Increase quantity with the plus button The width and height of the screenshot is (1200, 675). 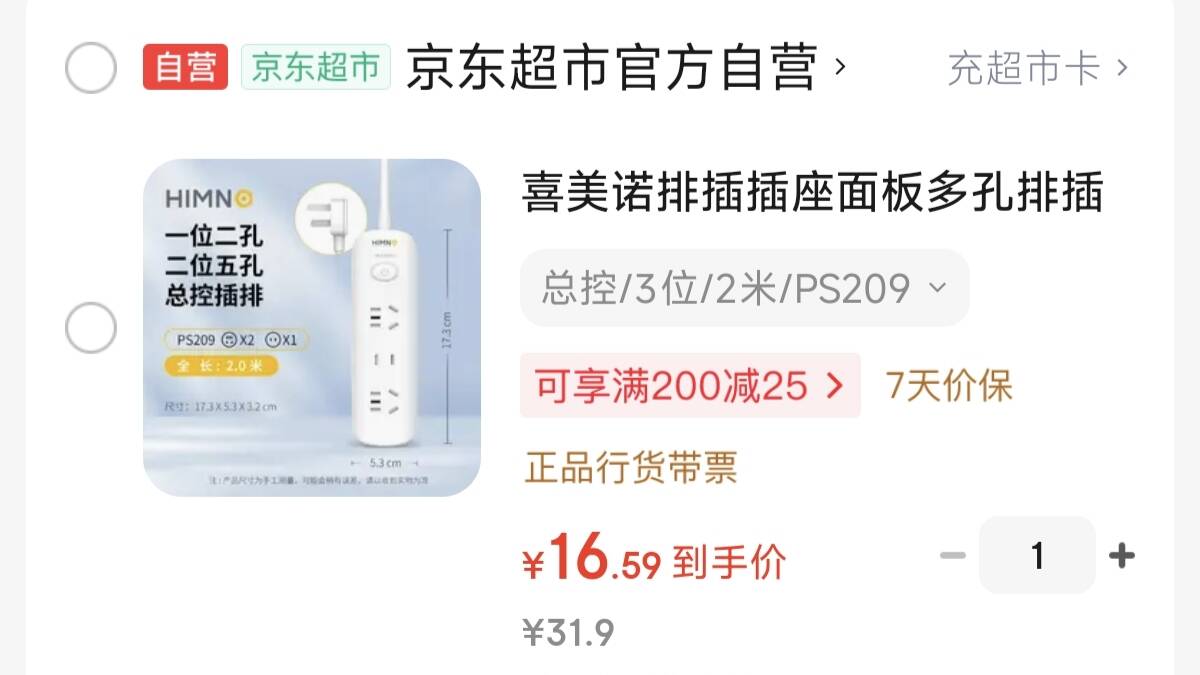pos(1122,555)
